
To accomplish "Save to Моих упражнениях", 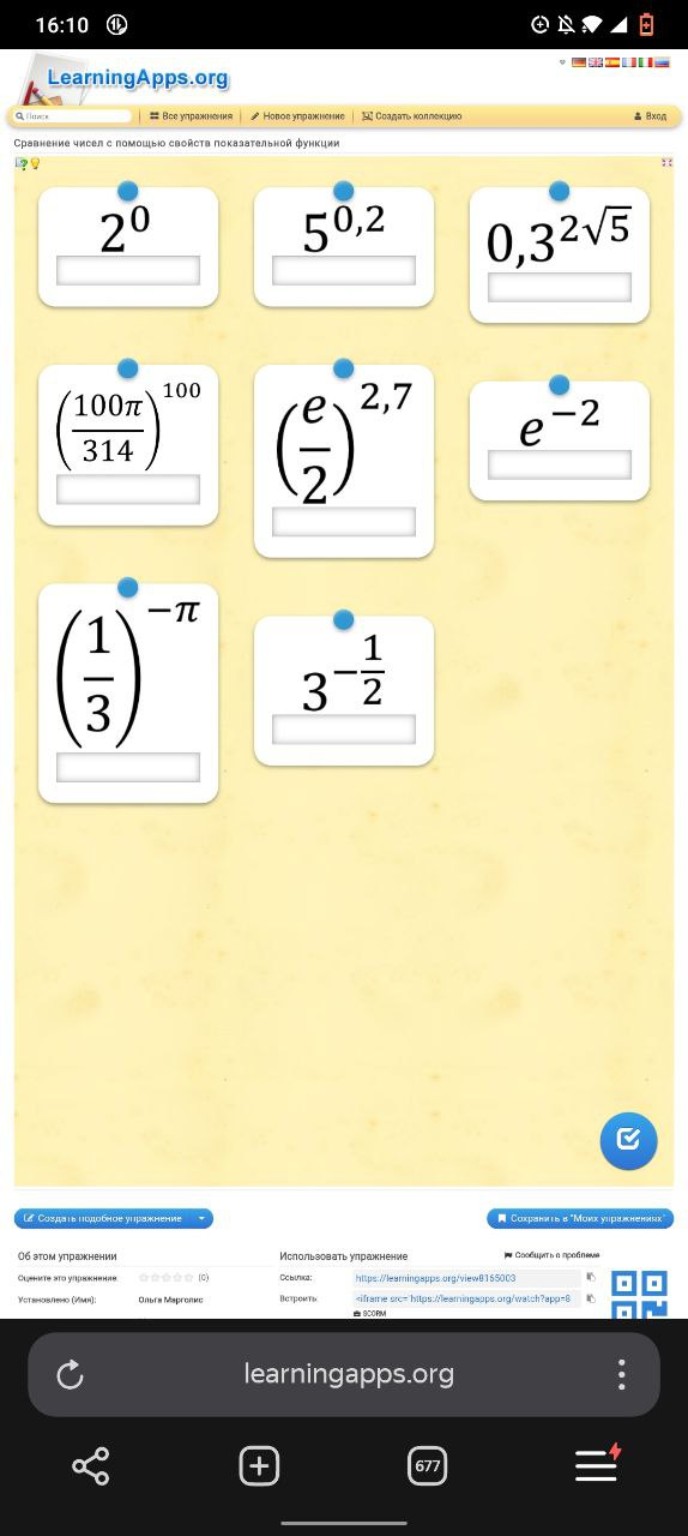I will click(x=580, y=1219).
